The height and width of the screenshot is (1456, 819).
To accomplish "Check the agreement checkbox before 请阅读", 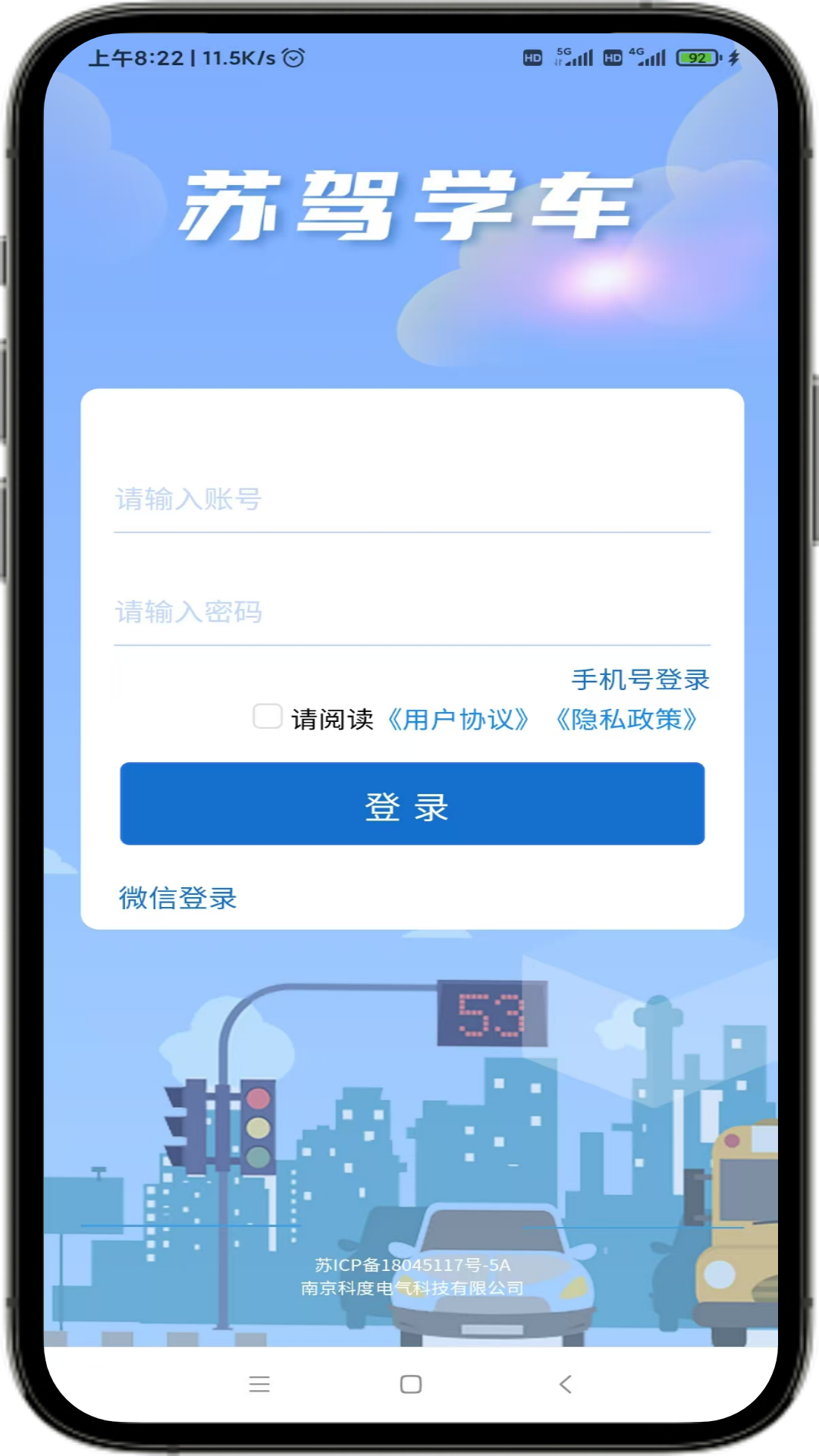I will (267, 717).
